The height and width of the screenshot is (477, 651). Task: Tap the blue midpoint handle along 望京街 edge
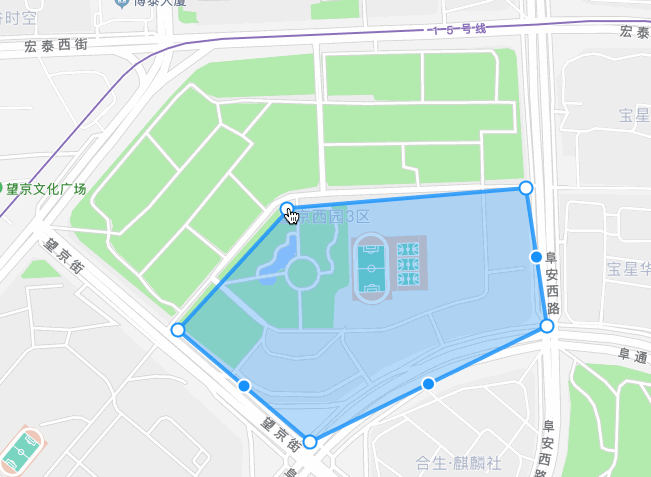tap(244, 385)
